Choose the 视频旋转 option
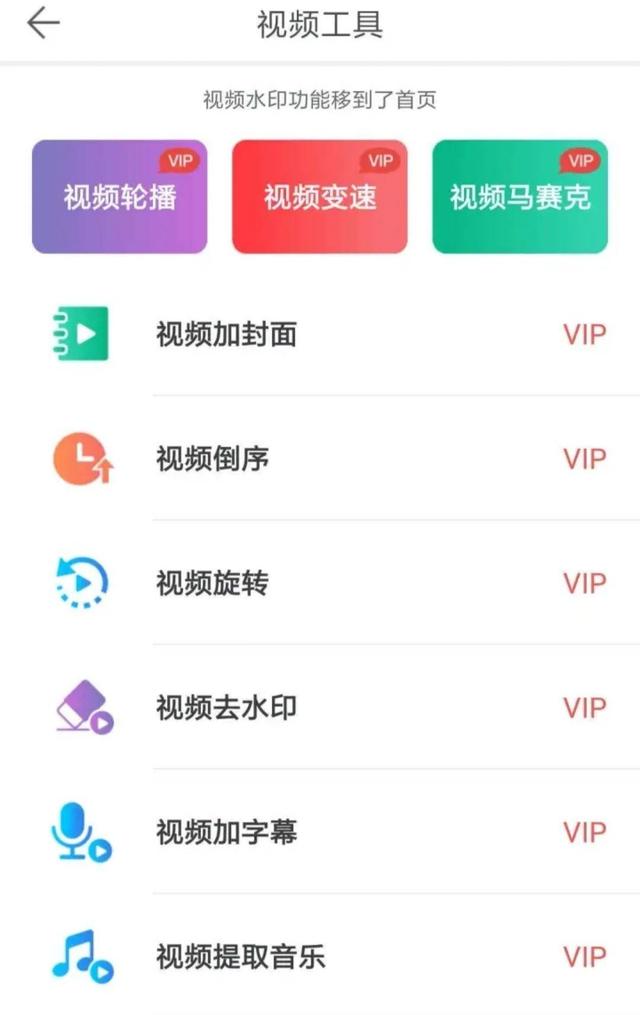This screenshot has width=640, height=1015. point(213,583)
